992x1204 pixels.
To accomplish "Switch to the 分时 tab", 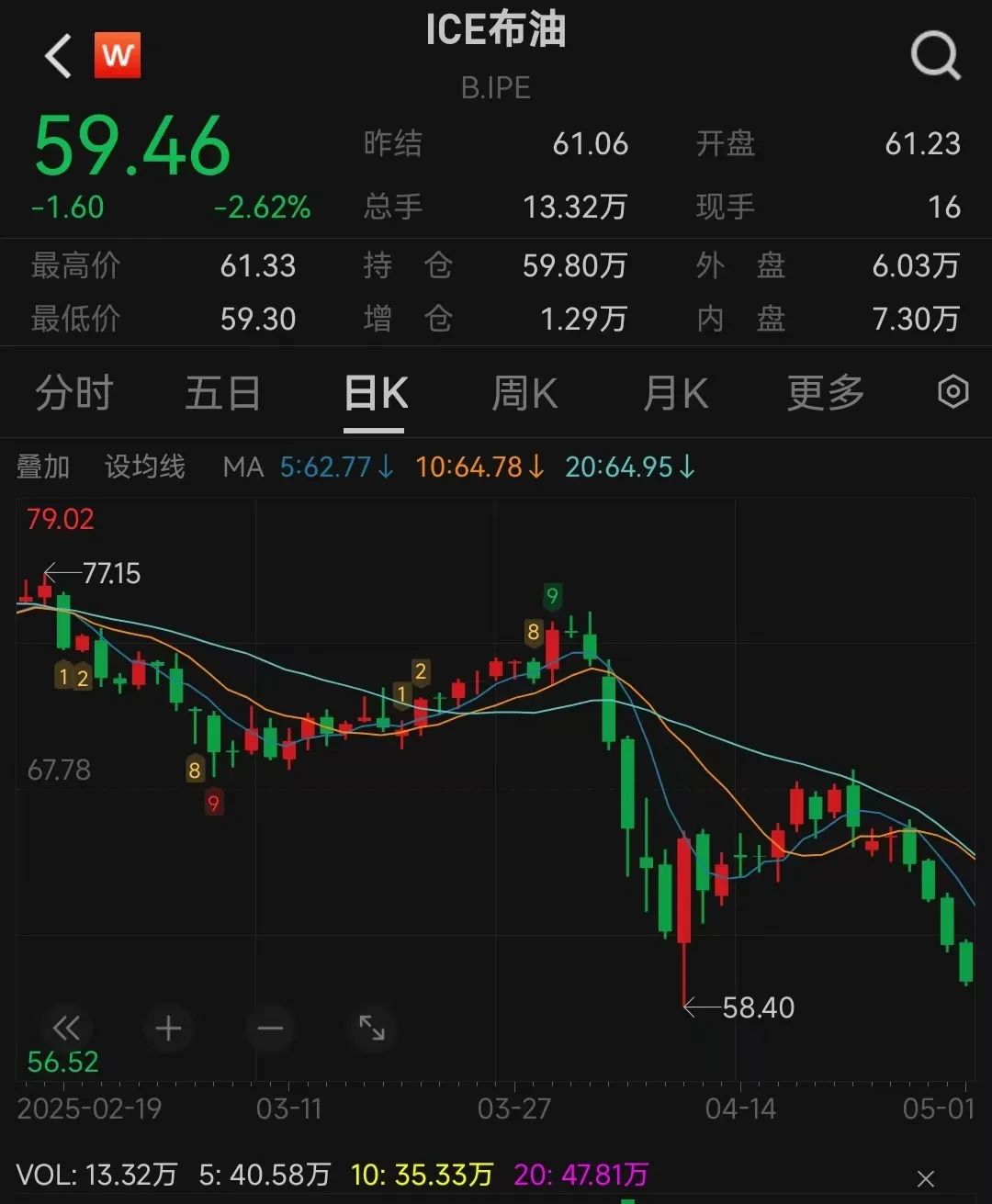I will click(73, 394).
